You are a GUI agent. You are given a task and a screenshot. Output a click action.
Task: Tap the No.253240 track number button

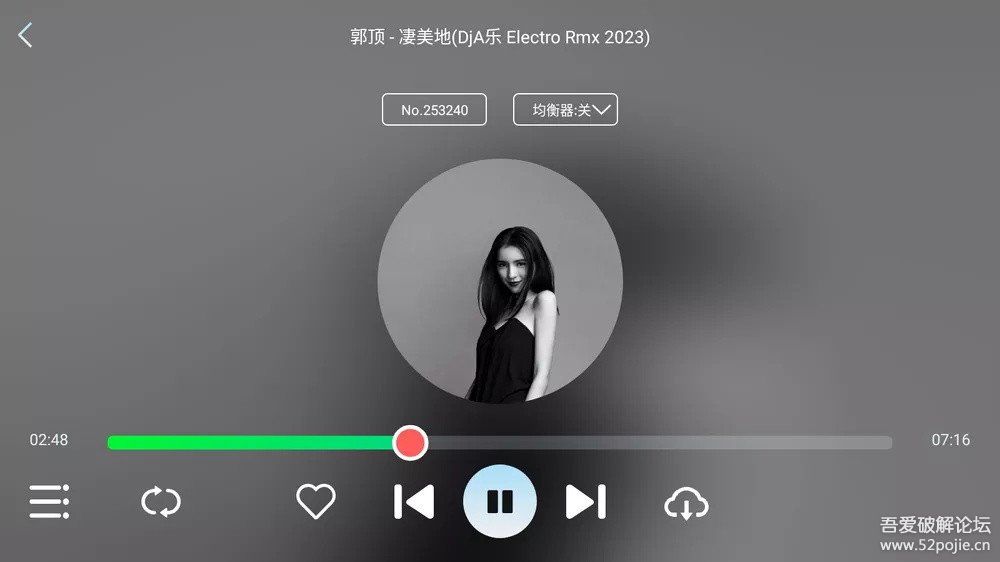tap(434, 110)
